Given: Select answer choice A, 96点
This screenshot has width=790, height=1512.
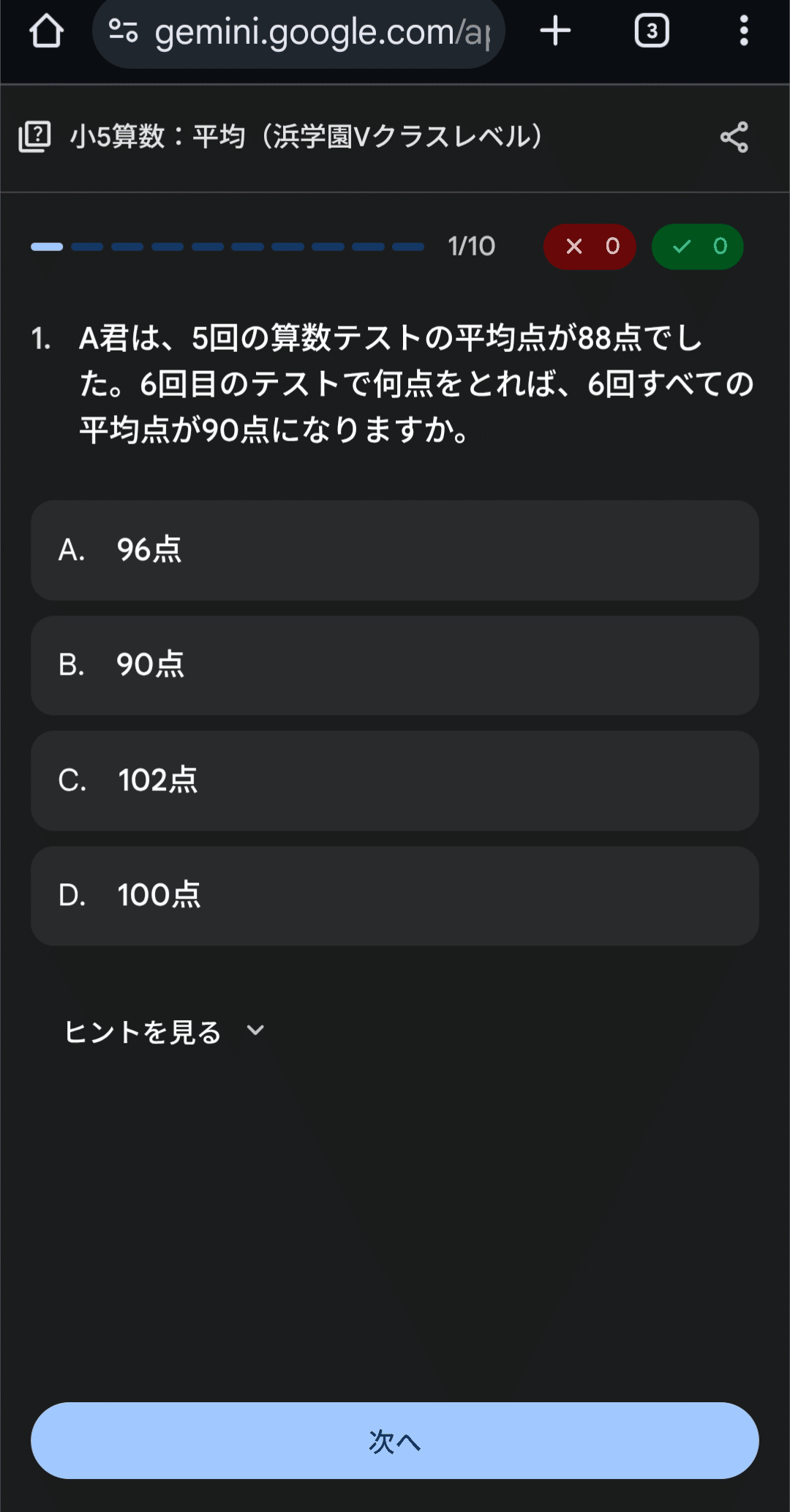Looking at the screenshot, I should (395, 551).
